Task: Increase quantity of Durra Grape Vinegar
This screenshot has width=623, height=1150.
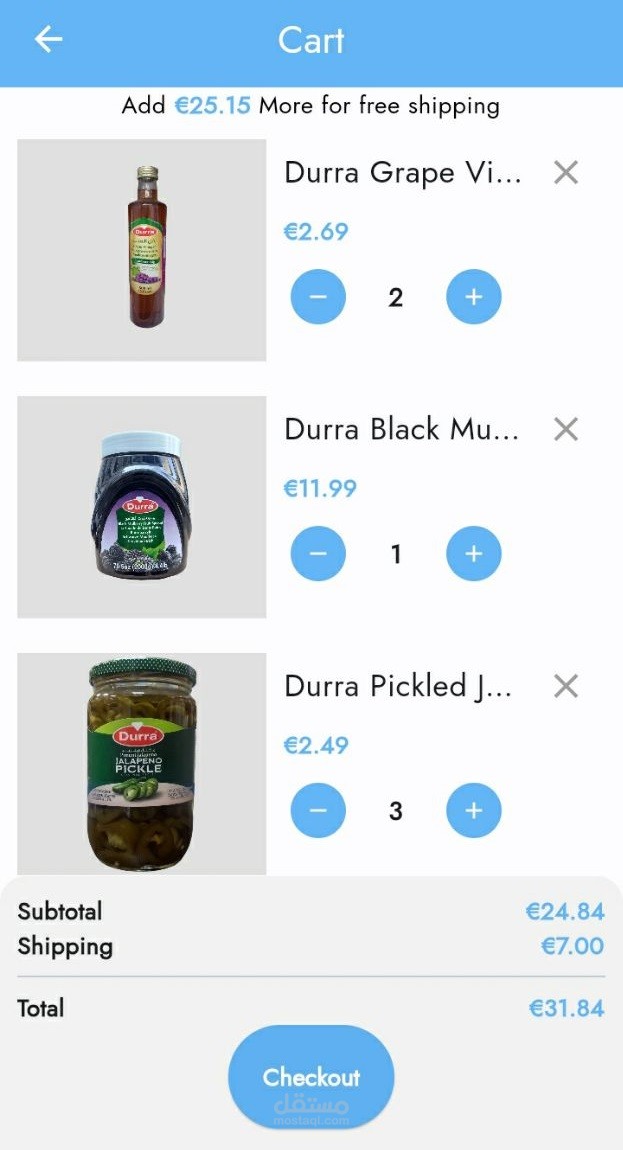Action: point(473,297)
